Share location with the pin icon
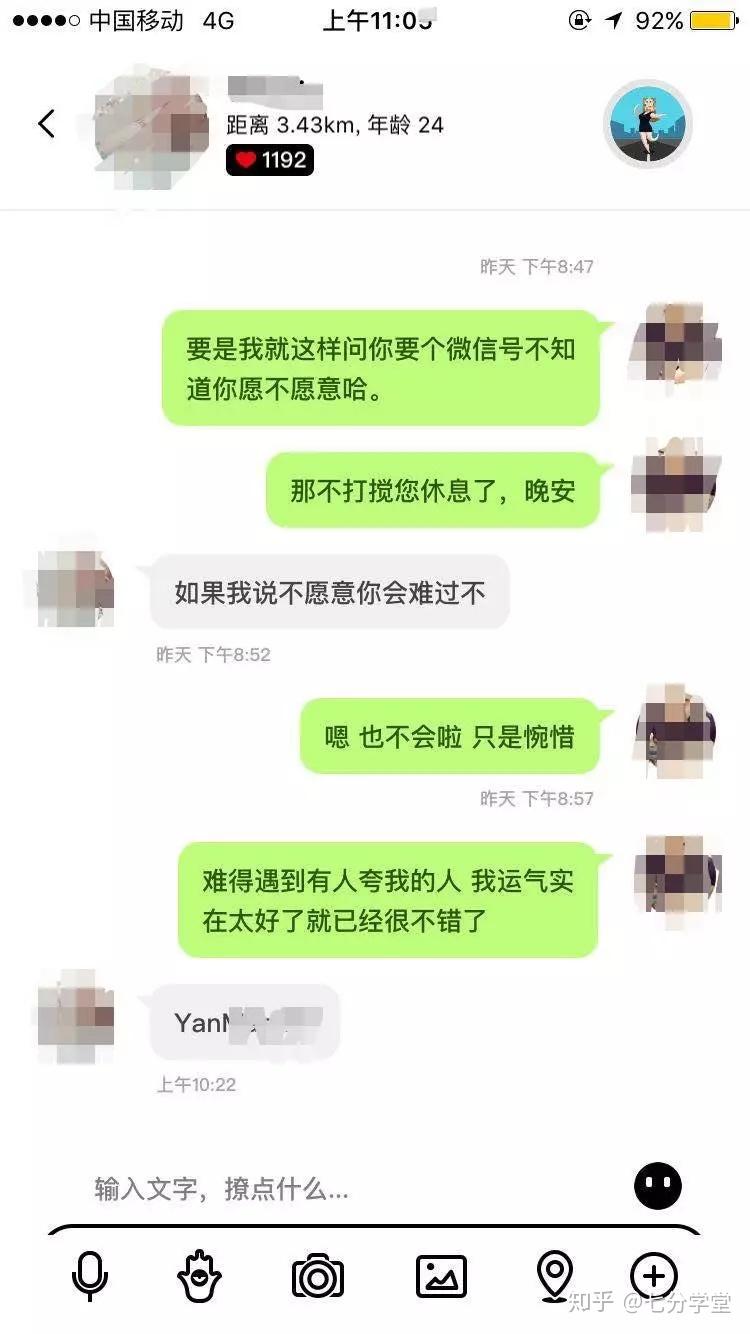The width and height of the screenshot is (750, 1334). click(x=554, y=1277)
